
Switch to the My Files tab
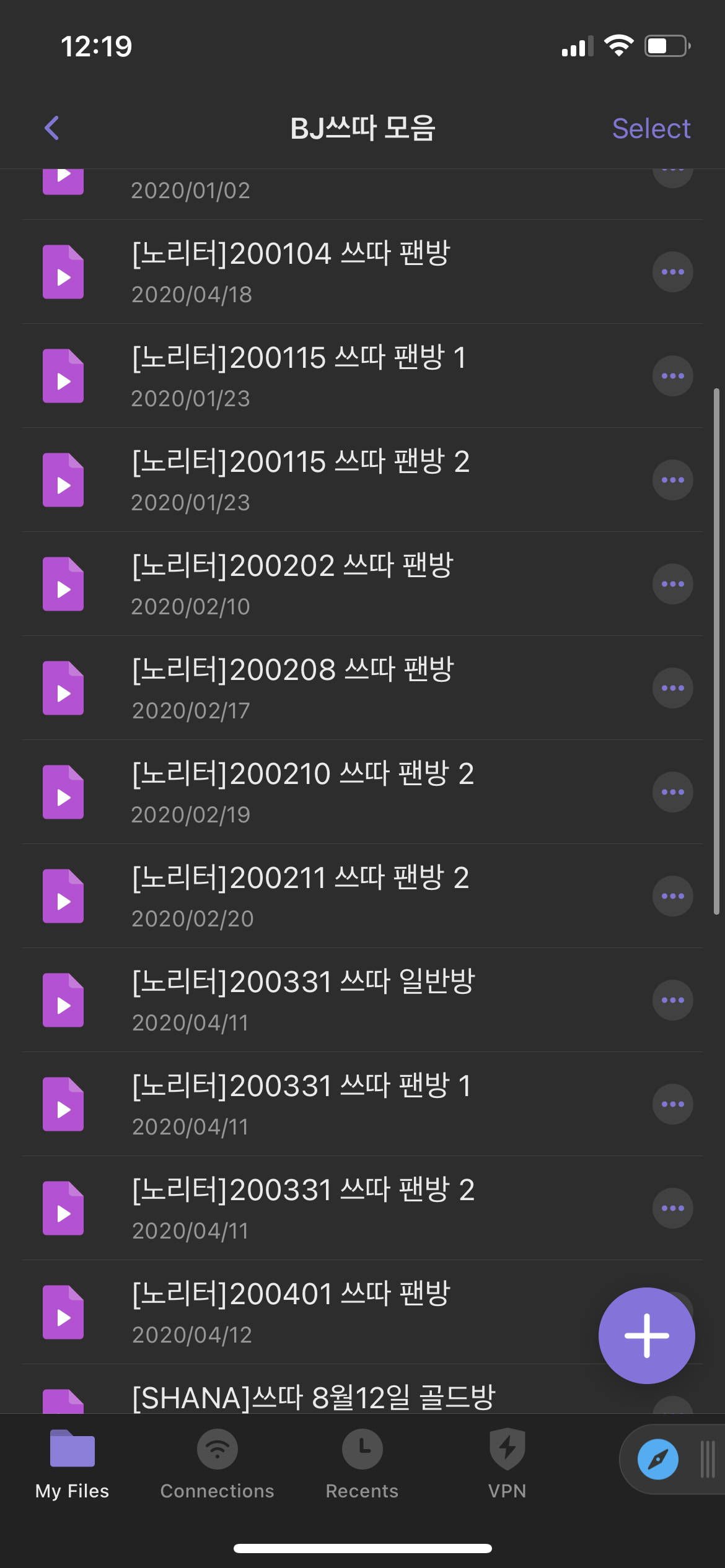pos(72,1464)
